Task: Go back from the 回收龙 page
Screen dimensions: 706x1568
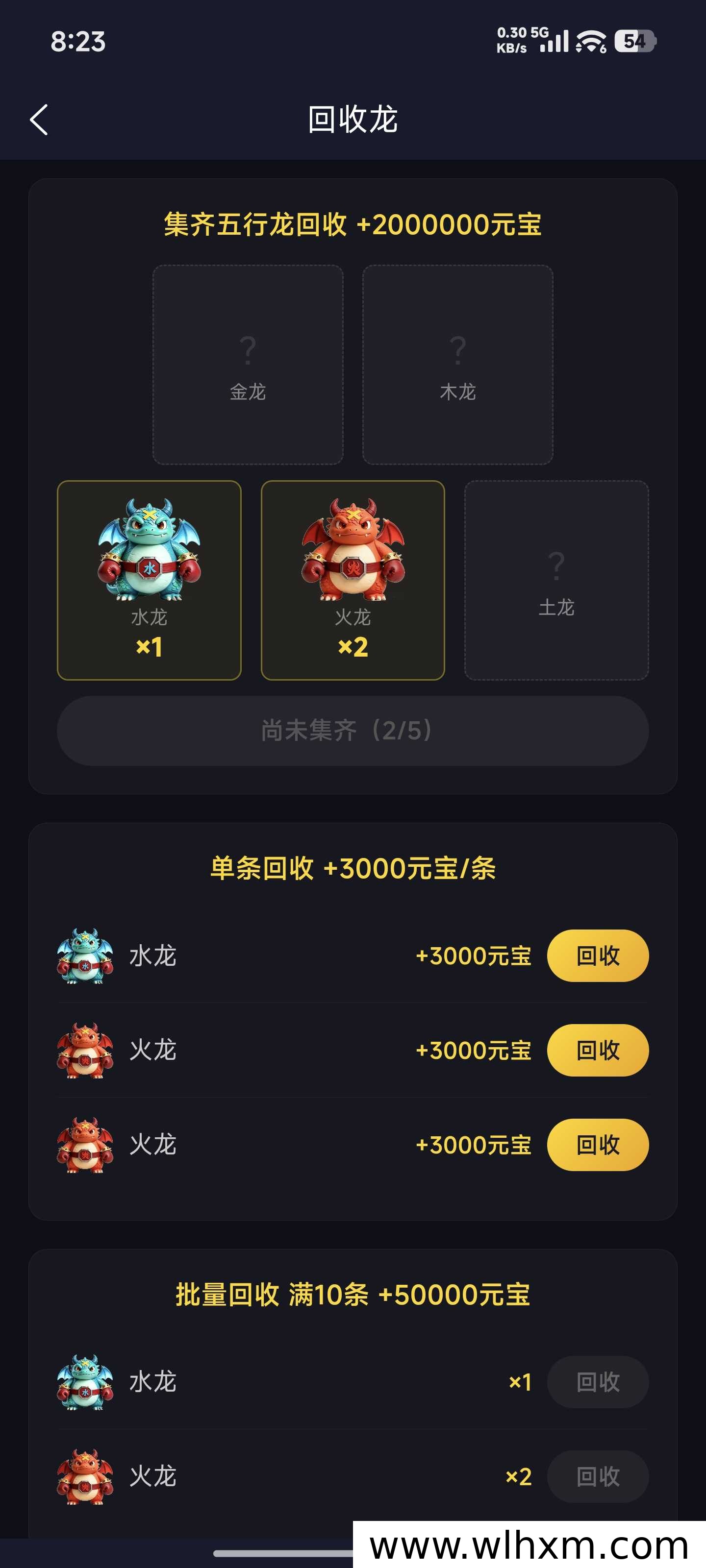Action: click(x=39, y=119)
